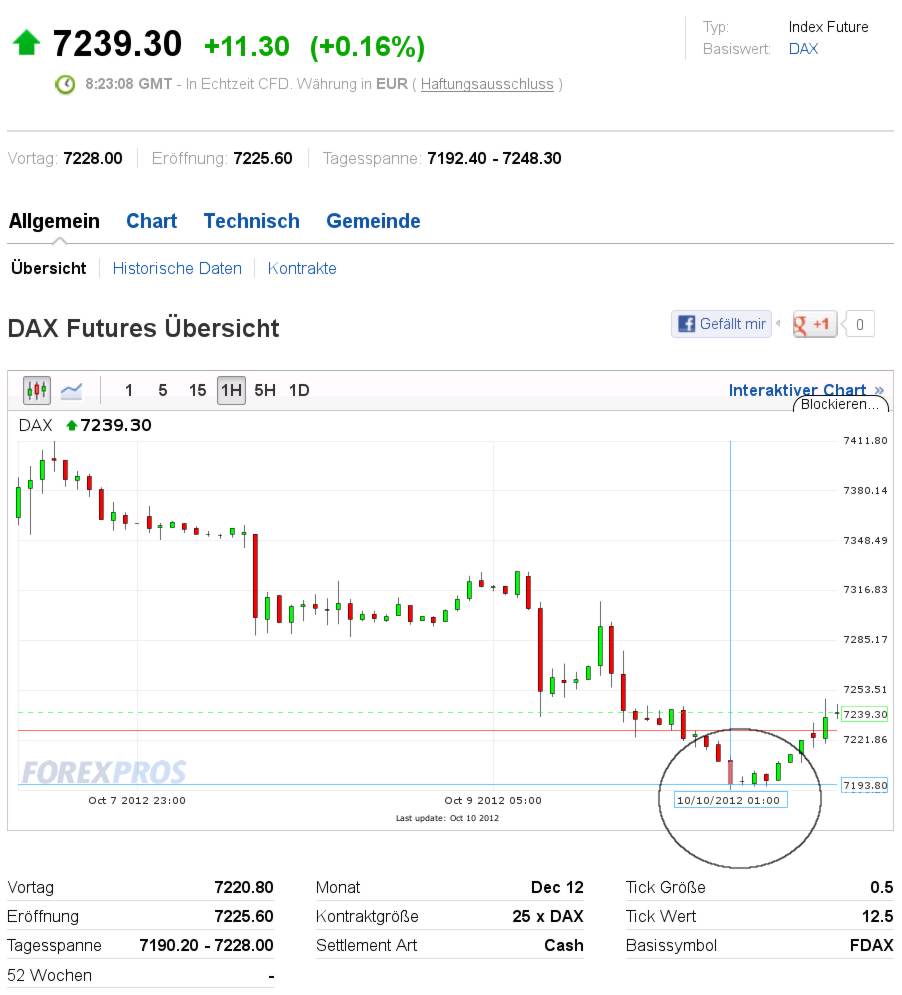Image resolution: width=902 pixels, height=995 pixels.
Task: Open the Kontrakte sub-tab
Action: tap(302, 268)
